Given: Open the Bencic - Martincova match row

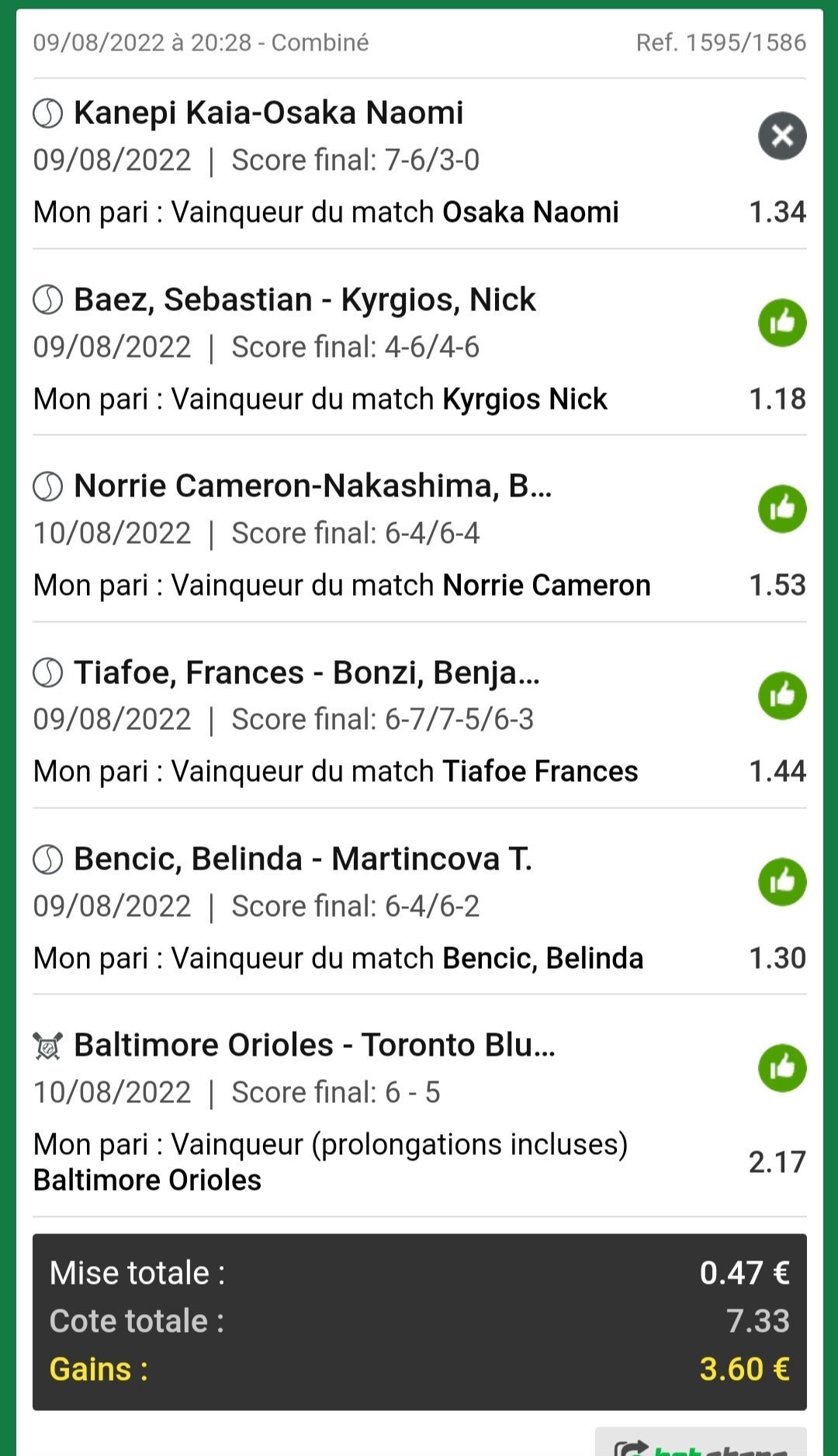Looking at the screenshot, I should (x=419, y=901).
